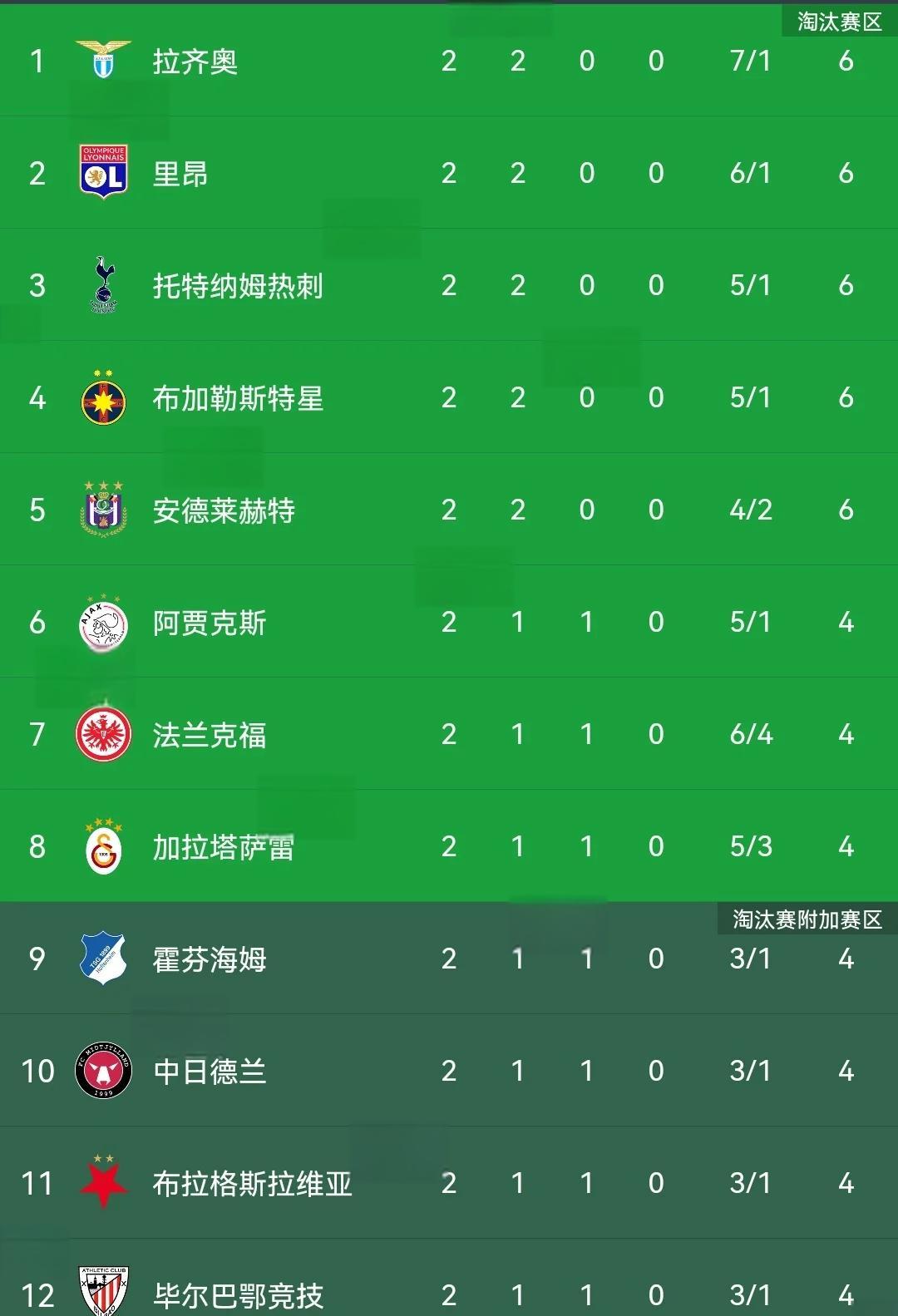Click the Olympique Lyonnais badge
The width and height of the screenshot is (898, 1316).
103,173
